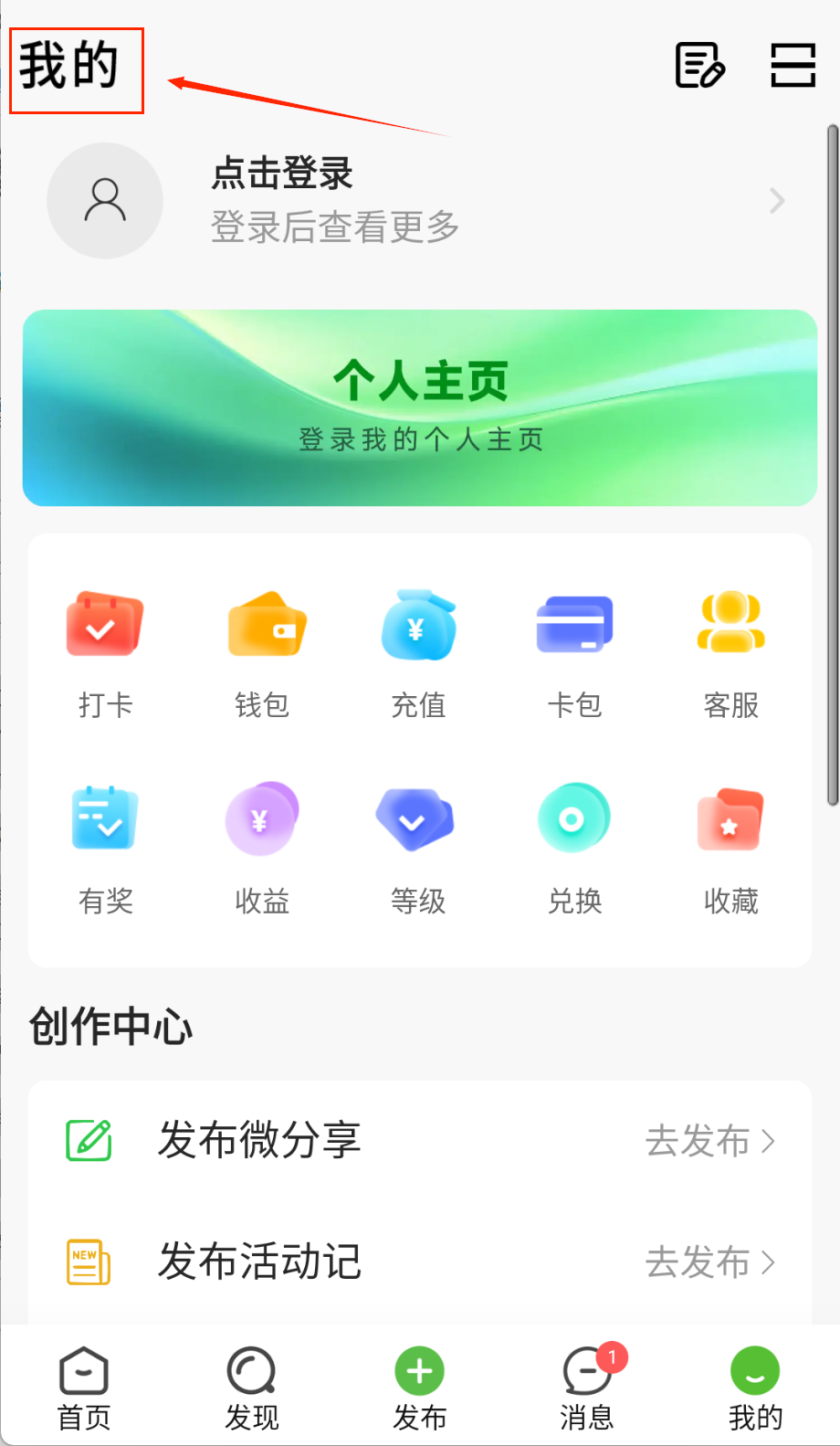This screenshot has height=1446, width=840.
Task: Open the edit note icon in header
Action: point(699,65)
